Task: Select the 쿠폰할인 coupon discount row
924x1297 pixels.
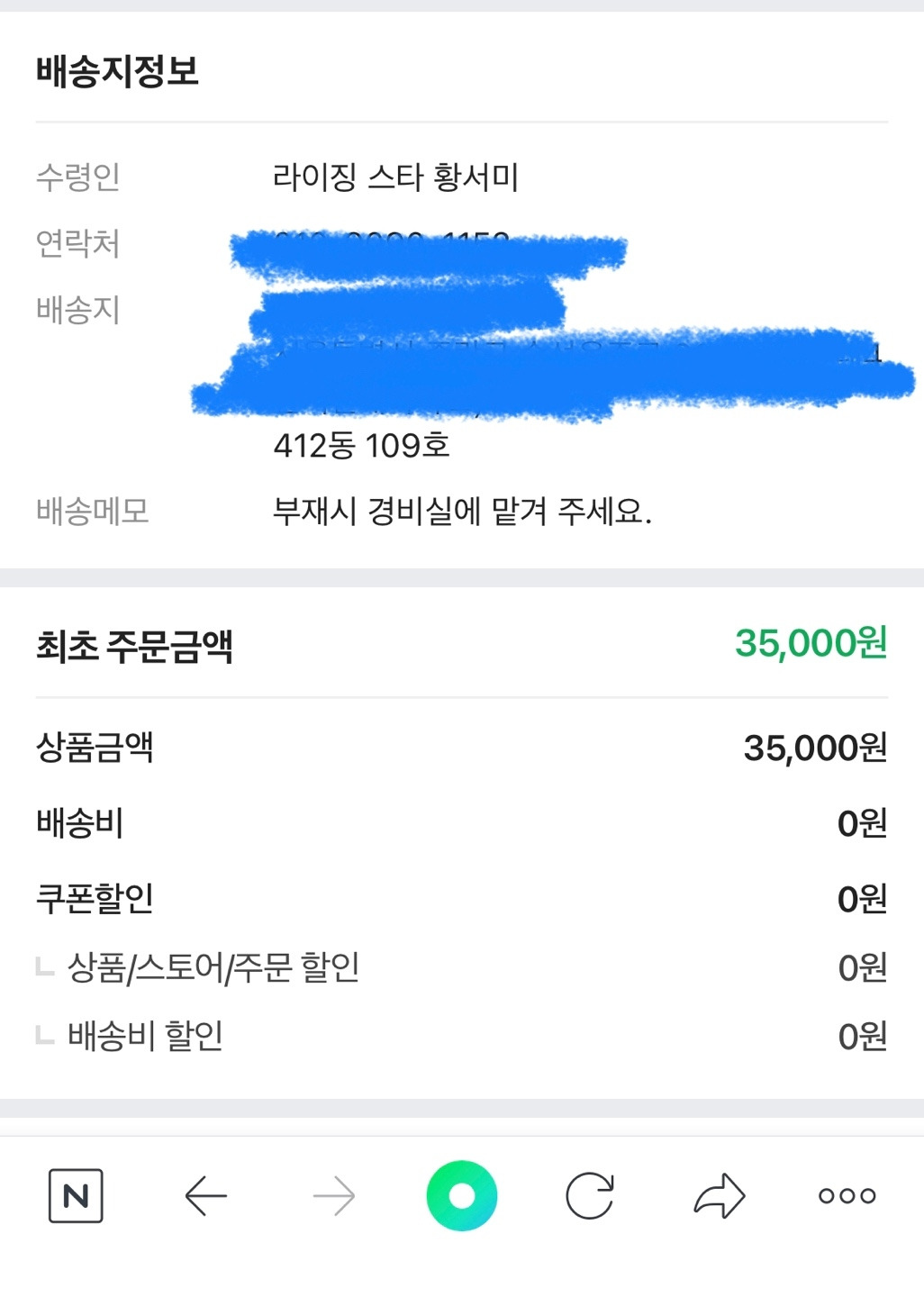Action: (x=94, y=896)
